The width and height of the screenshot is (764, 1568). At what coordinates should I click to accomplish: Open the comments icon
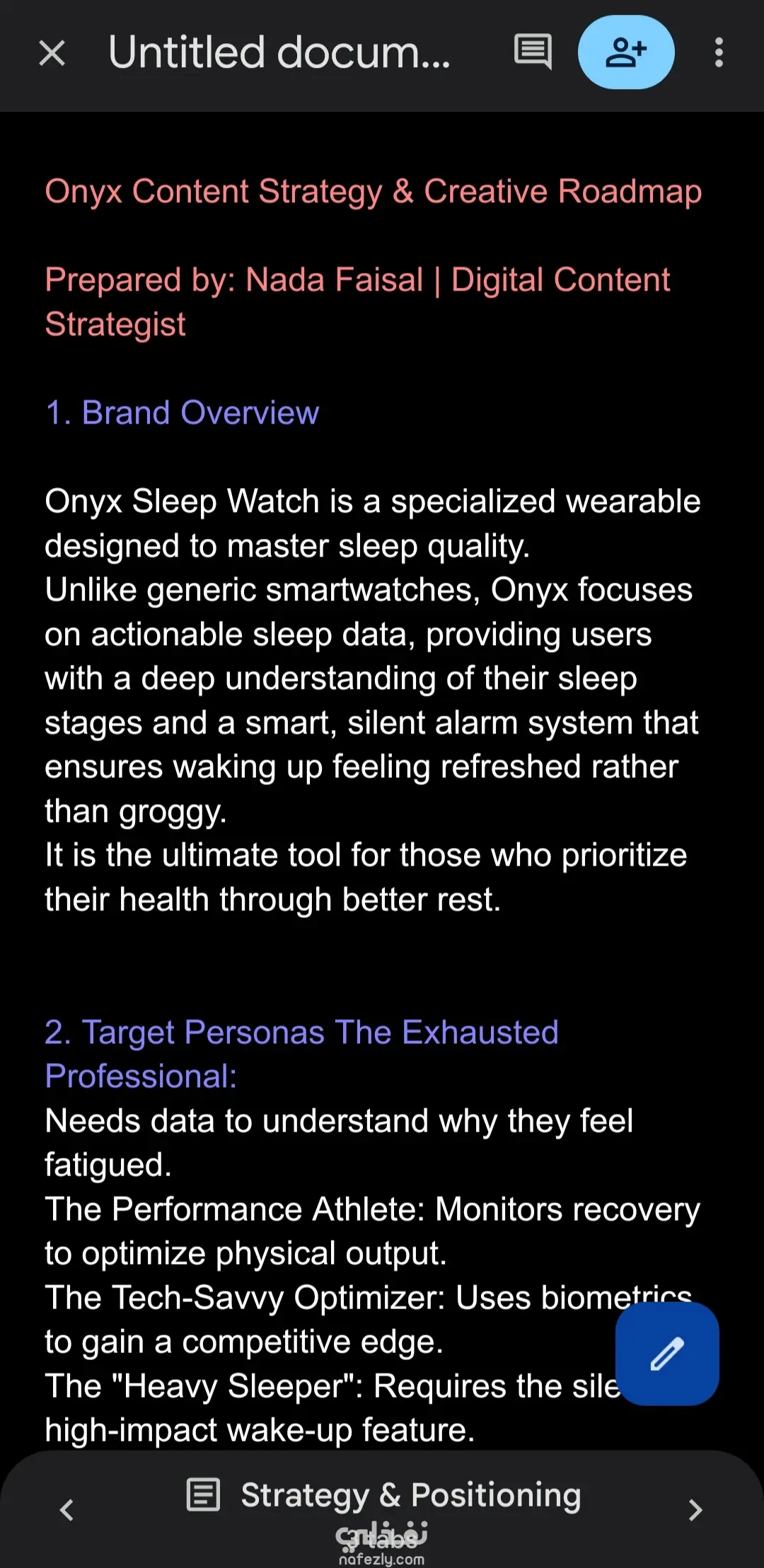(x=533, y=52)
